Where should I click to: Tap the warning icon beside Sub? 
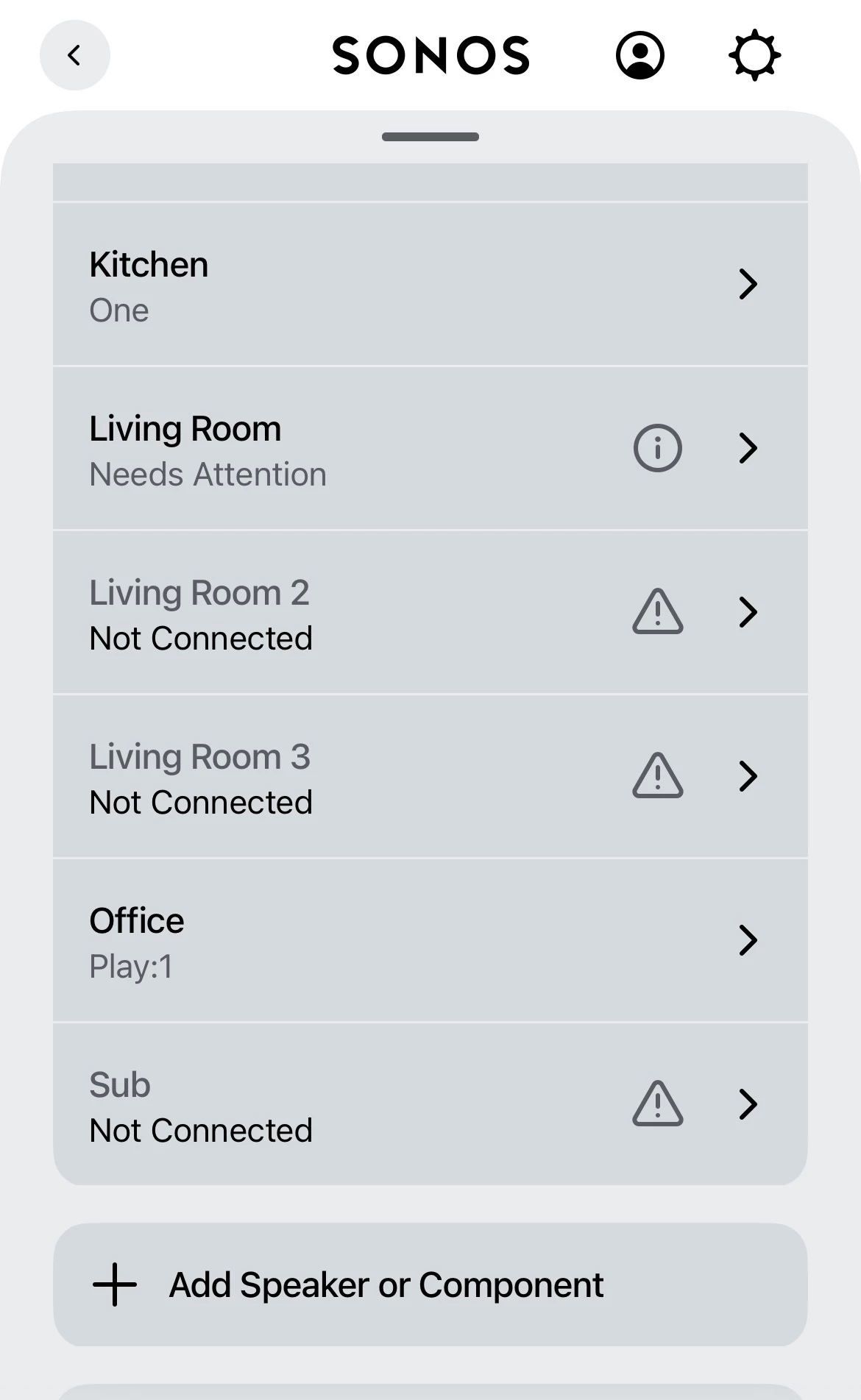coord(657,1104)
